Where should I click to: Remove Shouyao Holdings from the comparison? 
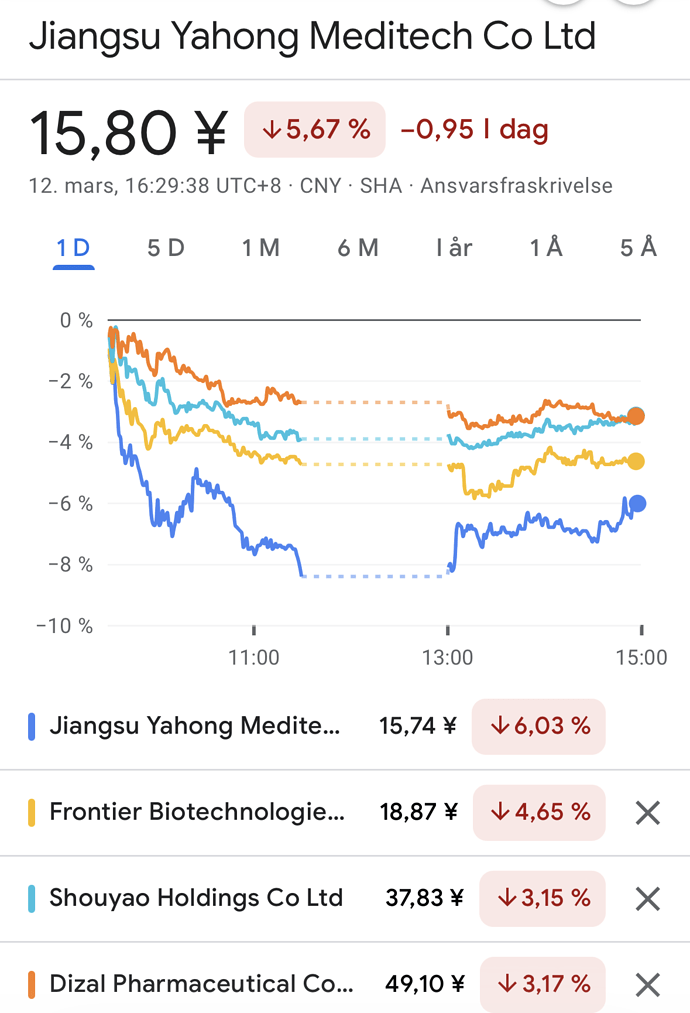(648, 899)
